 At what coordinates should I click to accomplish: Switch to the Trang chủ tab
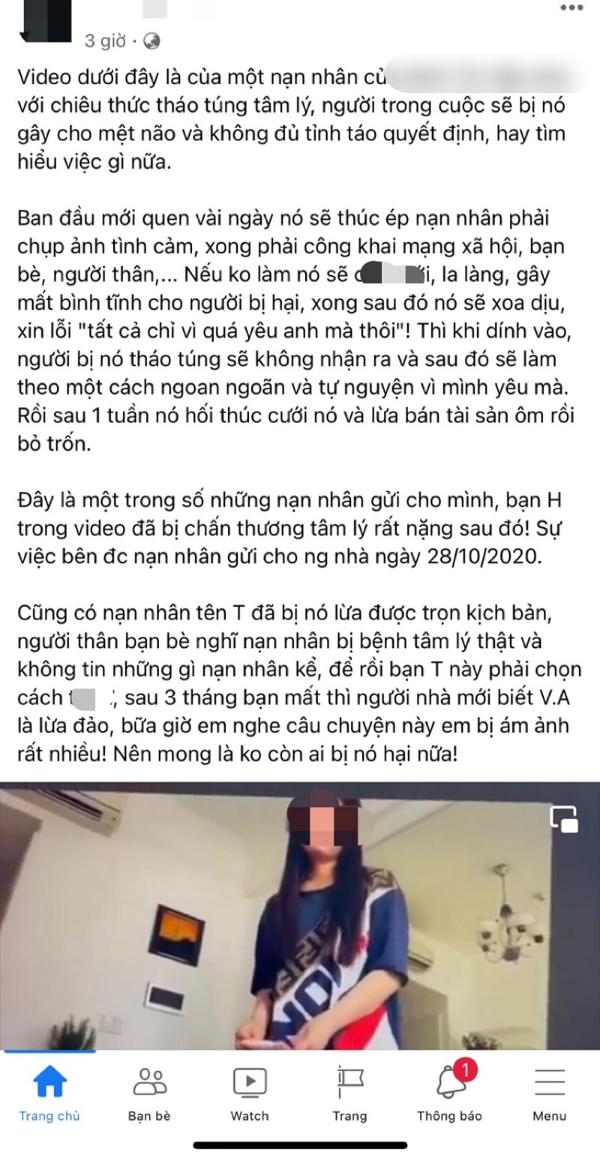[49, 1093]
